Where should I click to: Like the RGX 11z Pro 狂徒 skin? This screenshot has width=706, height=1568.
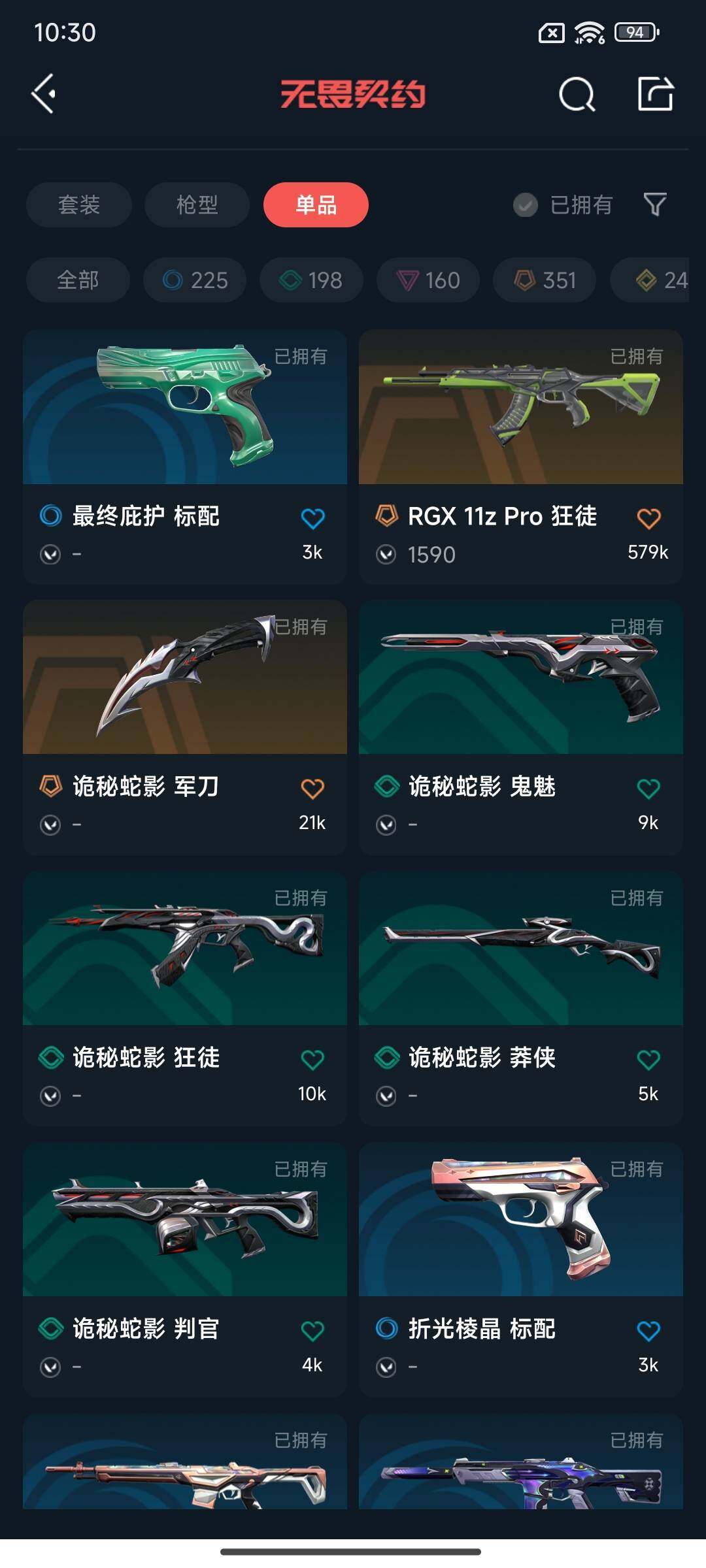(648, 518)
